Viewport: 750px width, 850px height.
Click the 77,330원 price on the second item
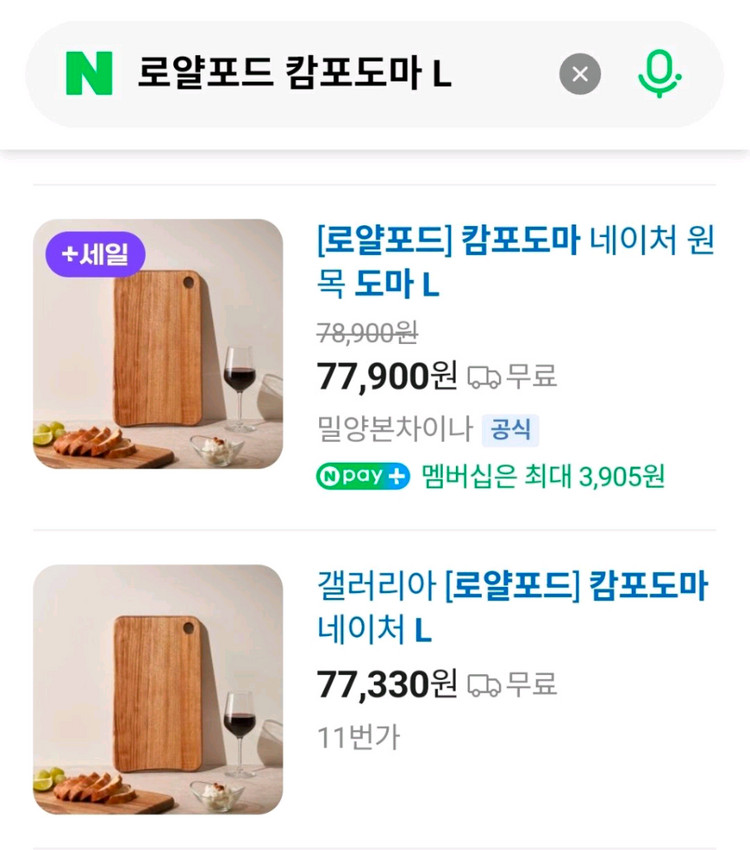click(388, 686)
